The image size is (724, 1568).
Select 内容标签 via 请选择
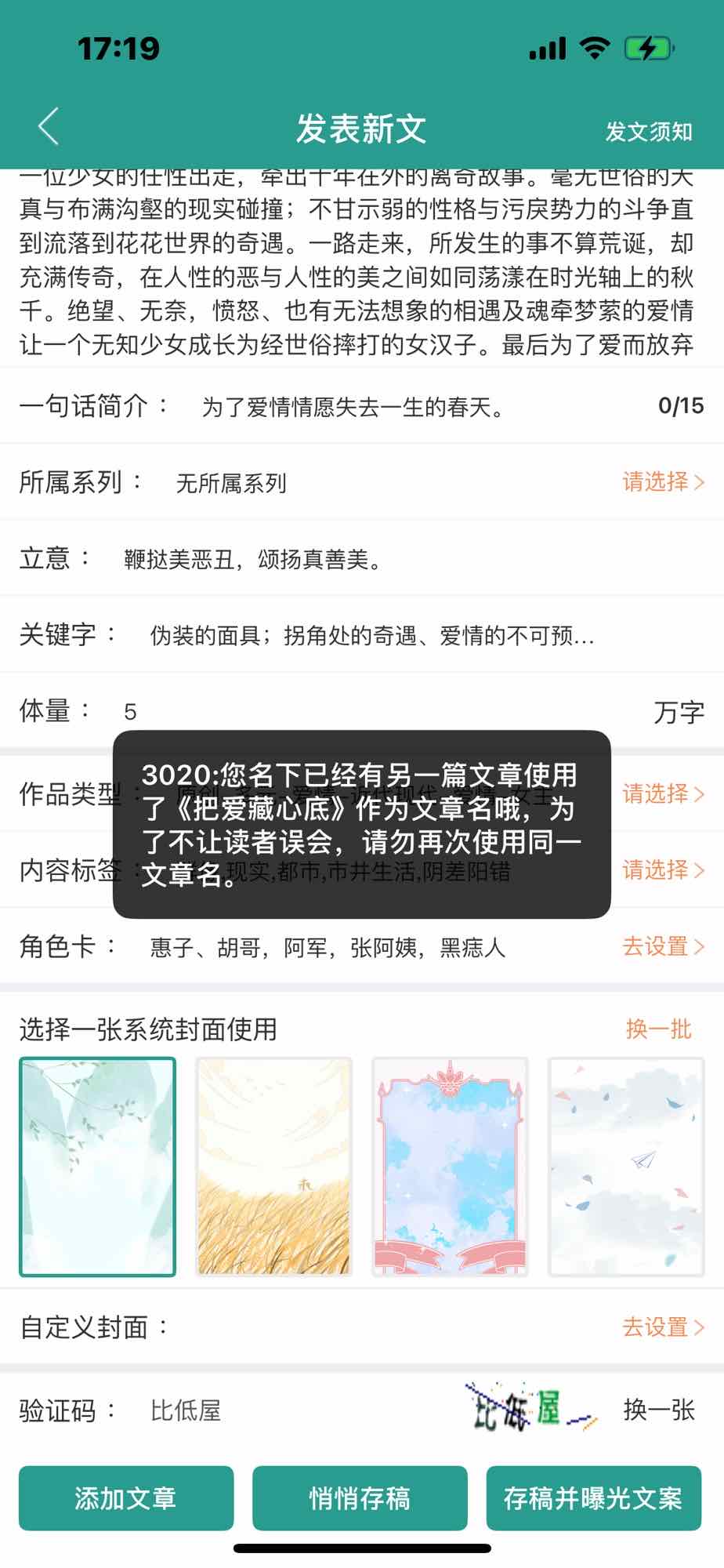coord(662,870)
